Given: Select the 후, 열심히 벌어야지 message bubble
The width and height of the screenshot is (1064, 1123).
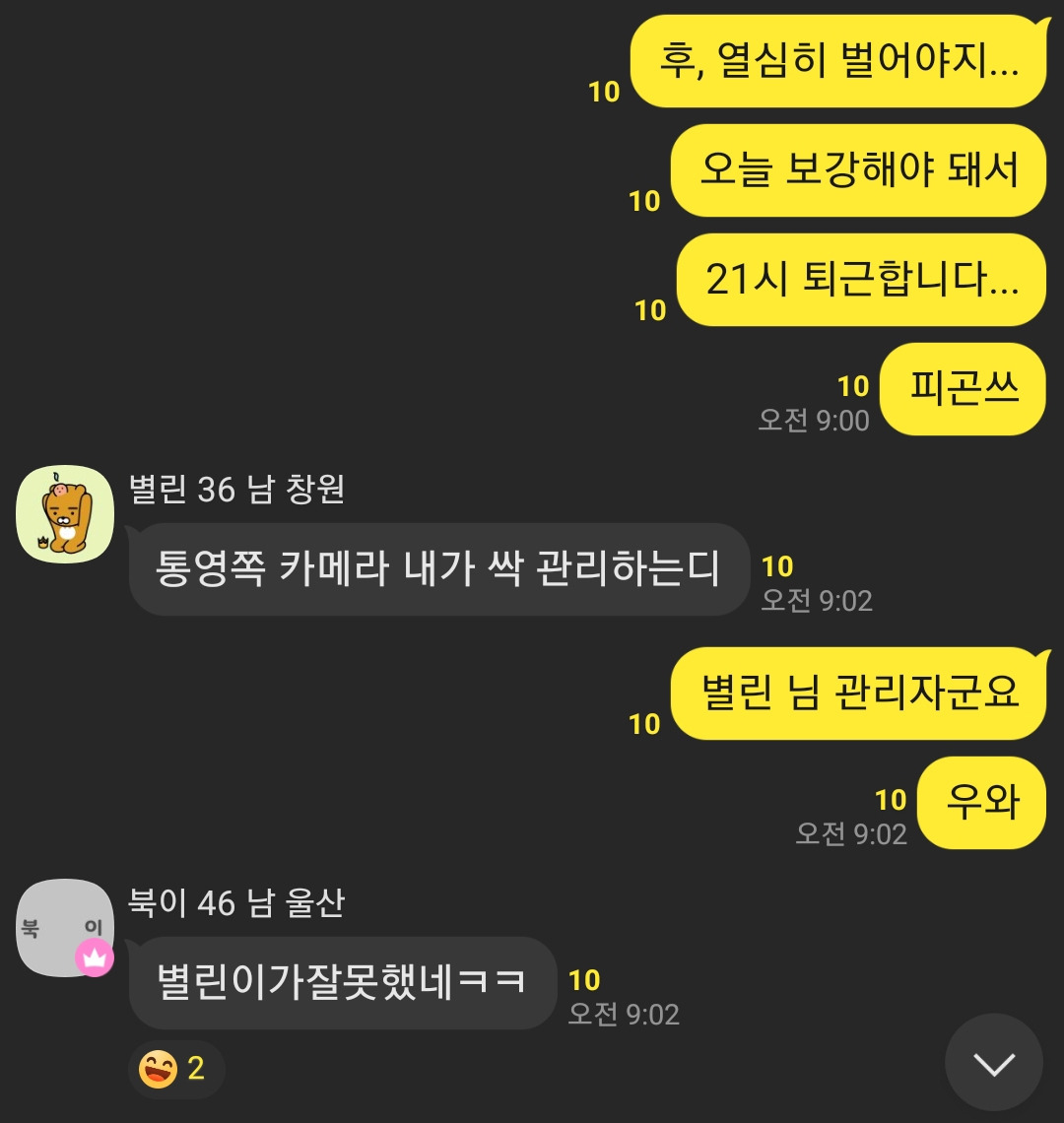Looking at the screenshot, I should [838, 61].
